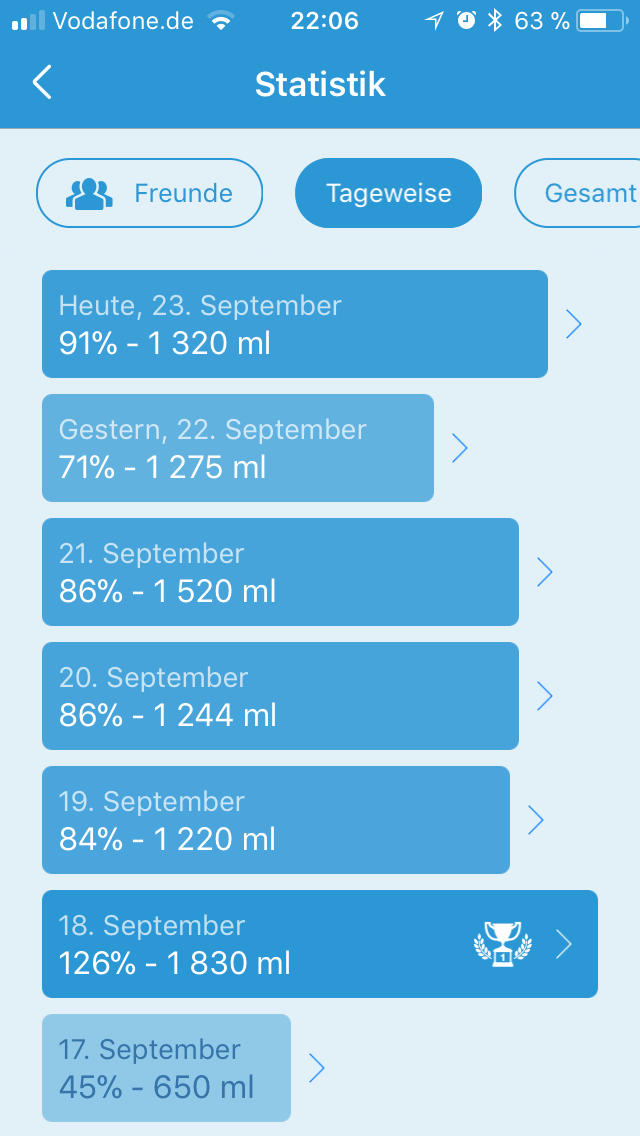View the 17. September entry
Screen dimensions: 640x1136
(x=167, y=1068)
